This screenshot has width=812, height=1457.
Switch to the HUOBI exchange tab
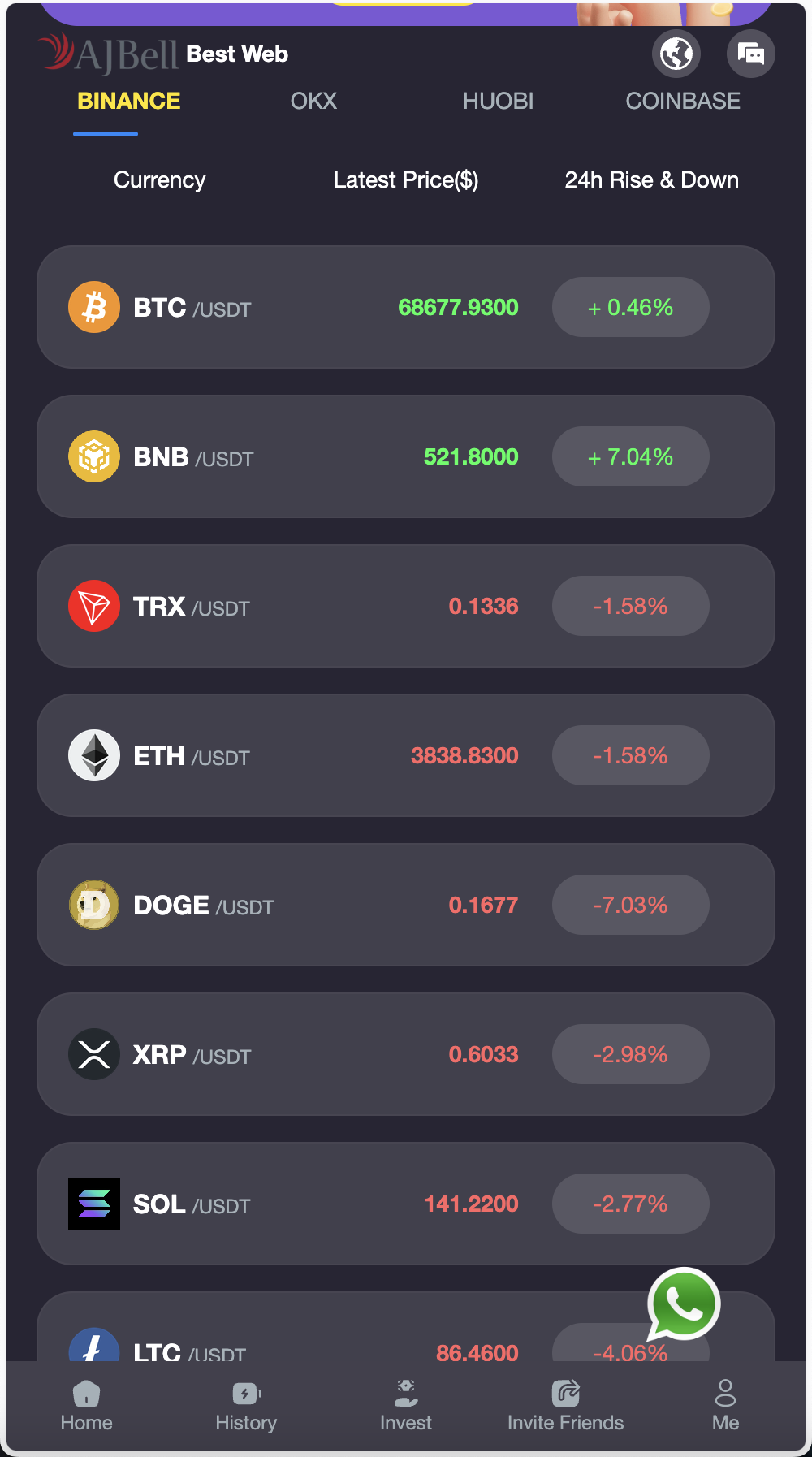pyautogui.click(x=498, y=102)
